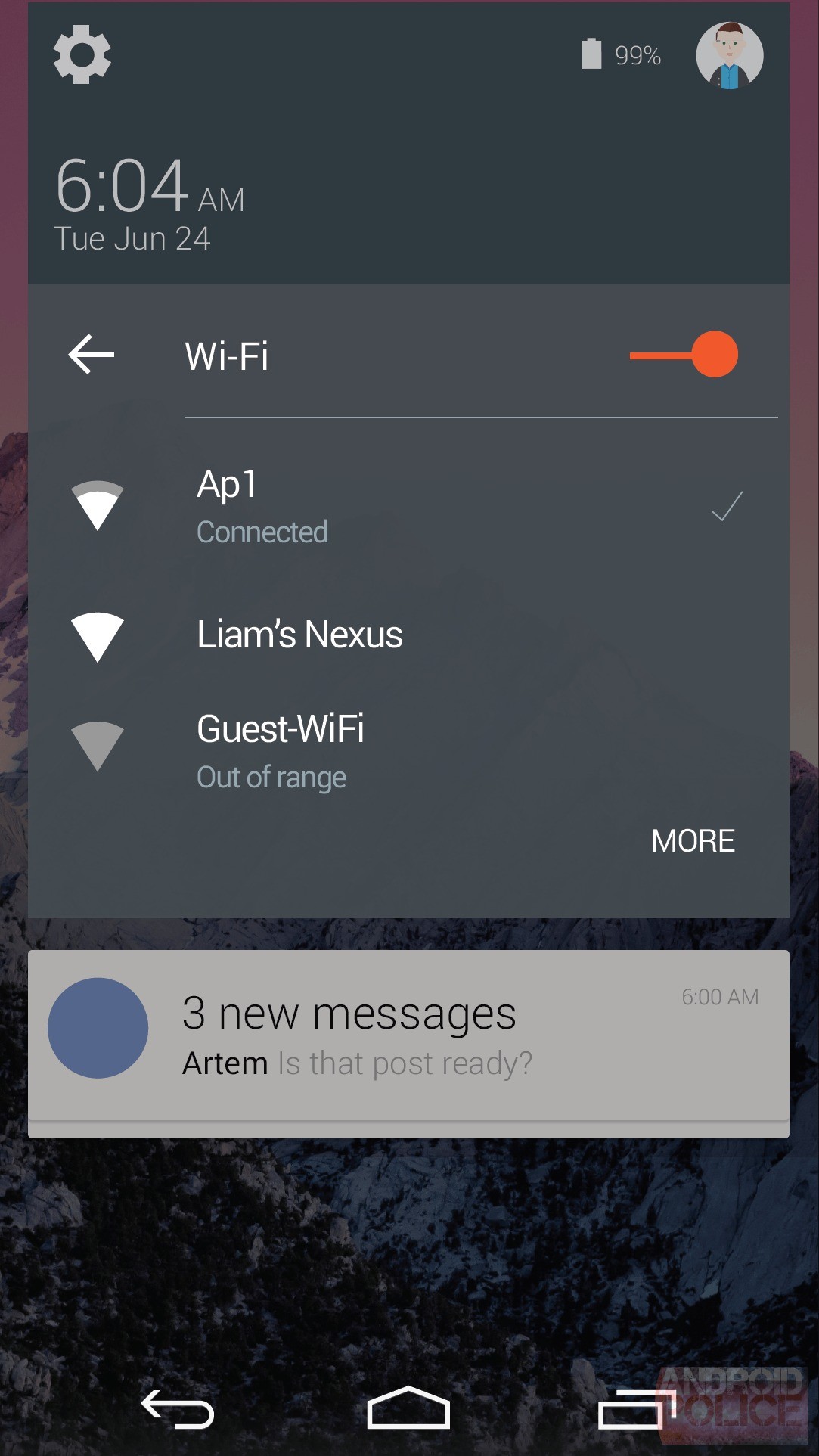Toggle Wi-Fi off using the switch
The height and width of the screenshot is (1456, 819).
coord(714,353)
